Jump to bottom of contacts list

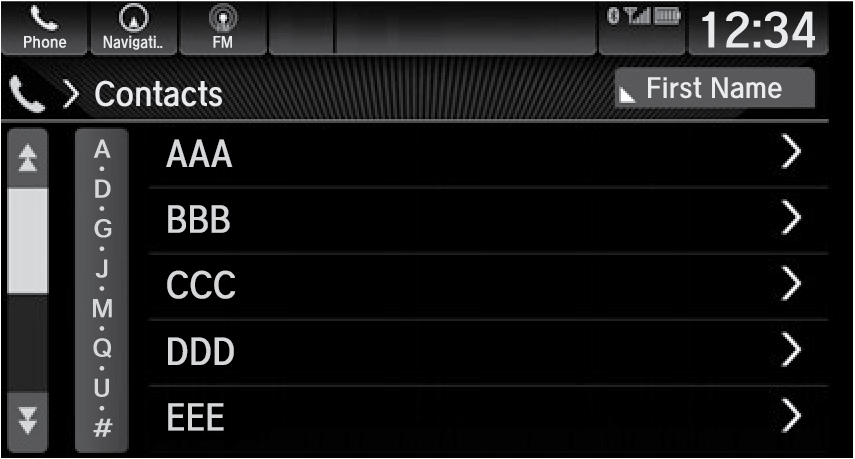27,416
